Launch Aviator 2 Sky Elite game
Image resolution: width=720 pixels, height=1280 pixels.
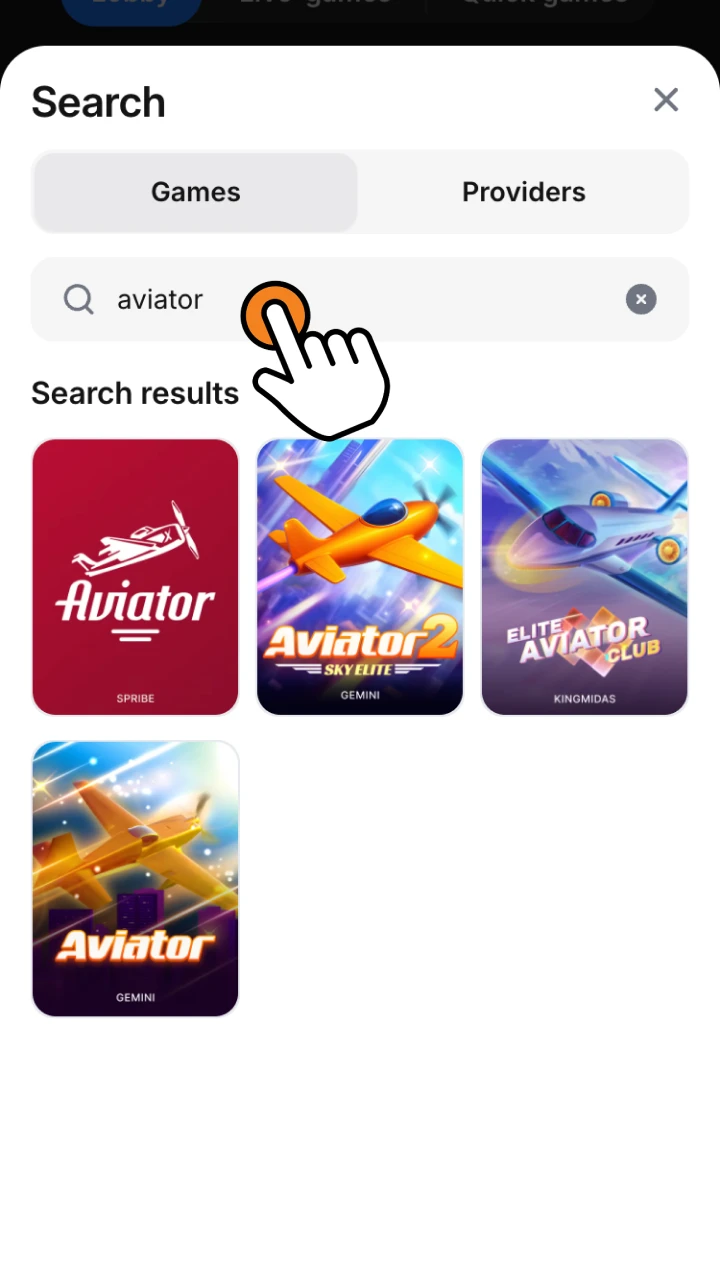coord(360,577)
